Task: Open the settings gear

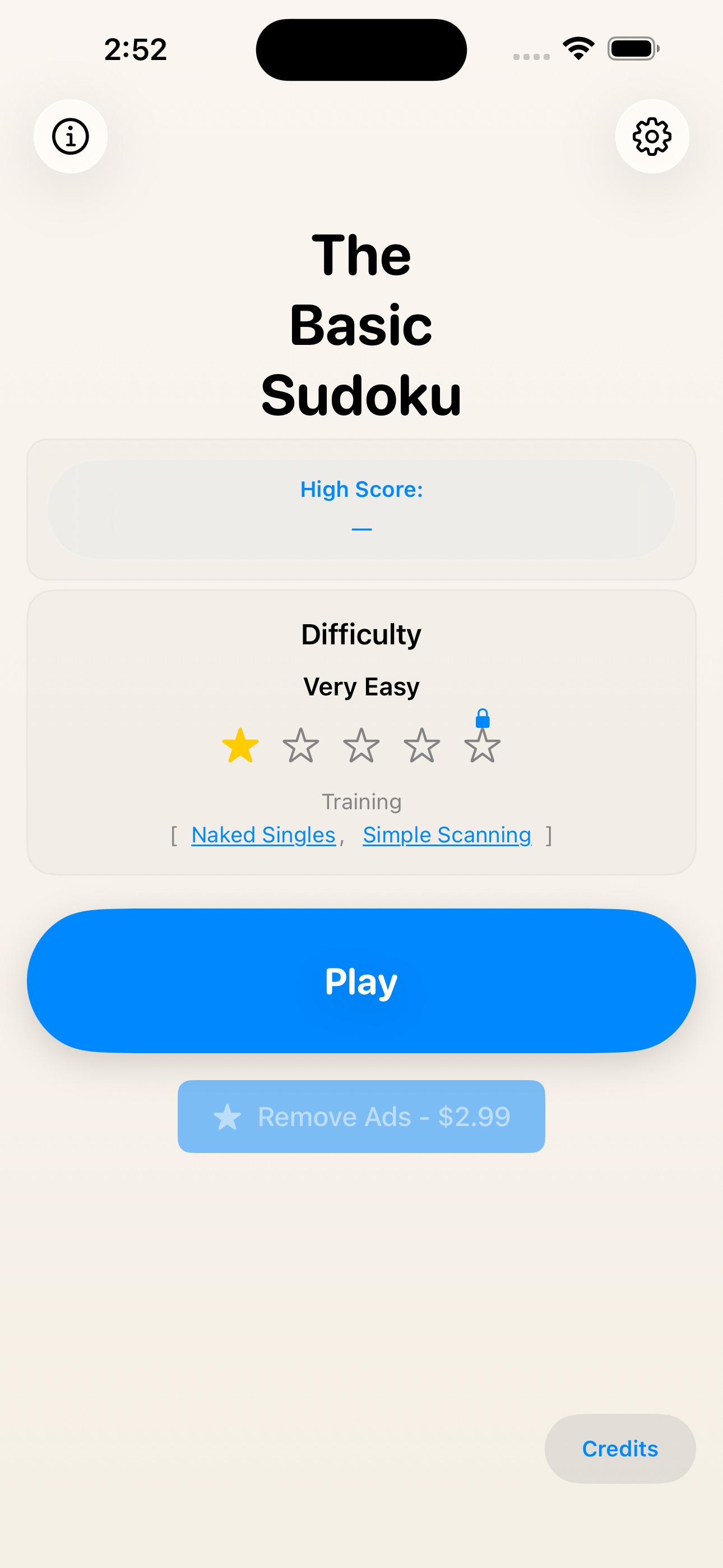Action: pos(652,136)
